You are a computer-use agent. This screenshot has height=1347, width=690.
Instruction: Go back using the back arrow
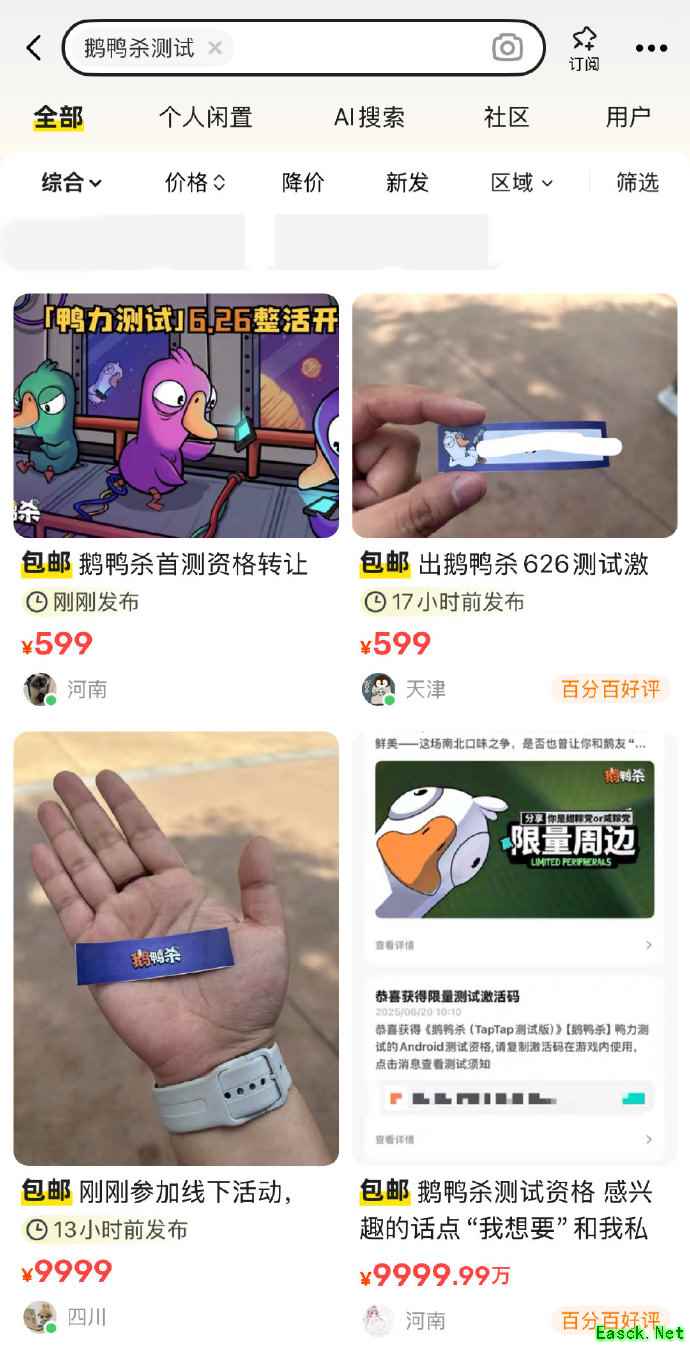pos(34,47)
